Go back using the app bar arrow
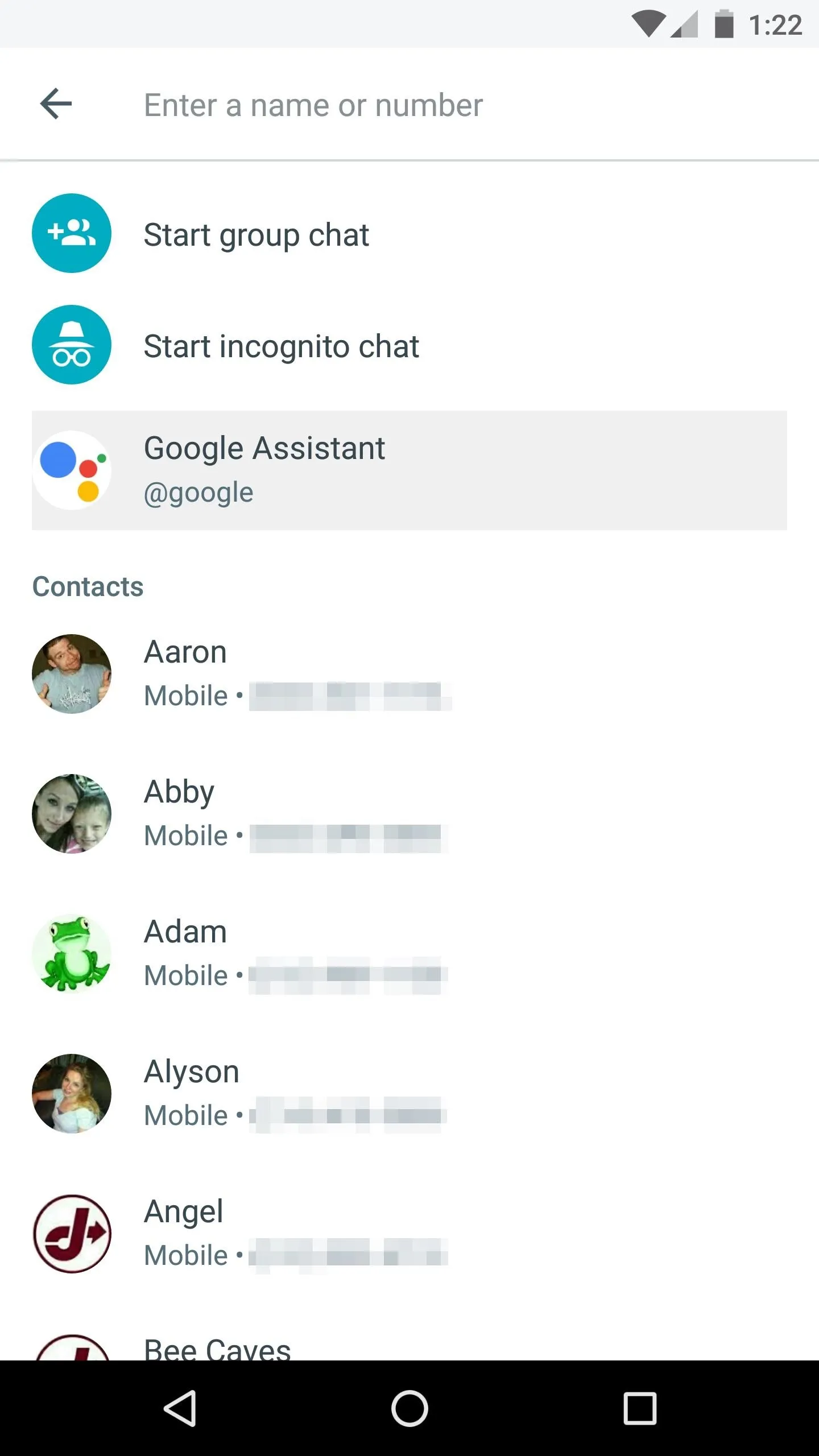Image resolution: width=819 pixels, height=1456 pixels. coord(56,104)
